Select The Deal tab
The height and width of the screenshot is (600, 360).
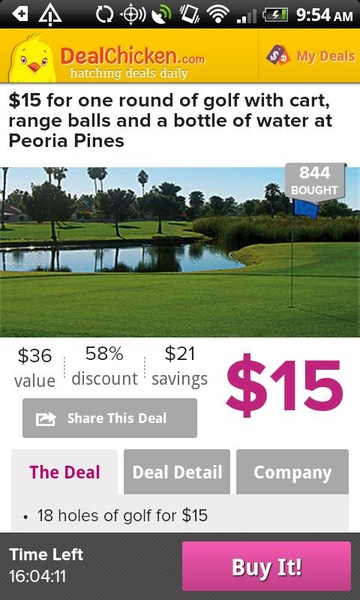coord(64,472)
